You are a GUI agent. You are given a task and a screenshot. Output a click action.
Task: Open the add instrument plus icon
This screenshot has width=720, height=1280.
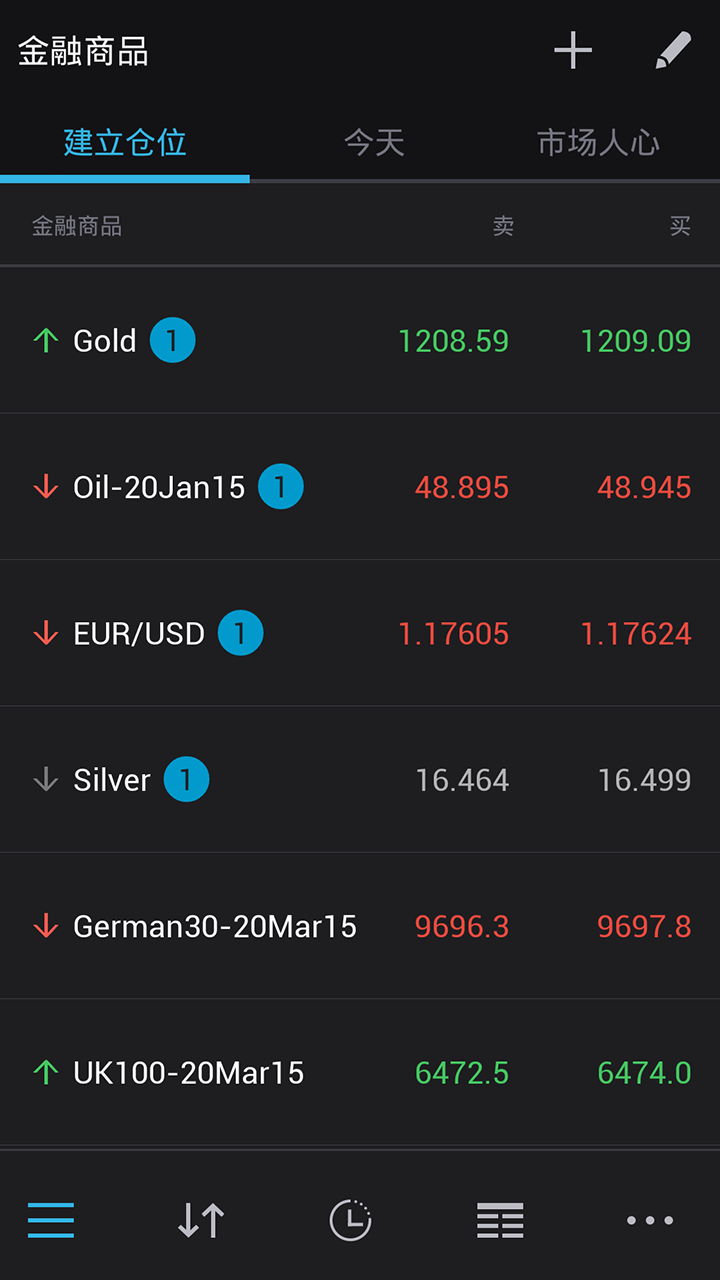click(573, 49)
